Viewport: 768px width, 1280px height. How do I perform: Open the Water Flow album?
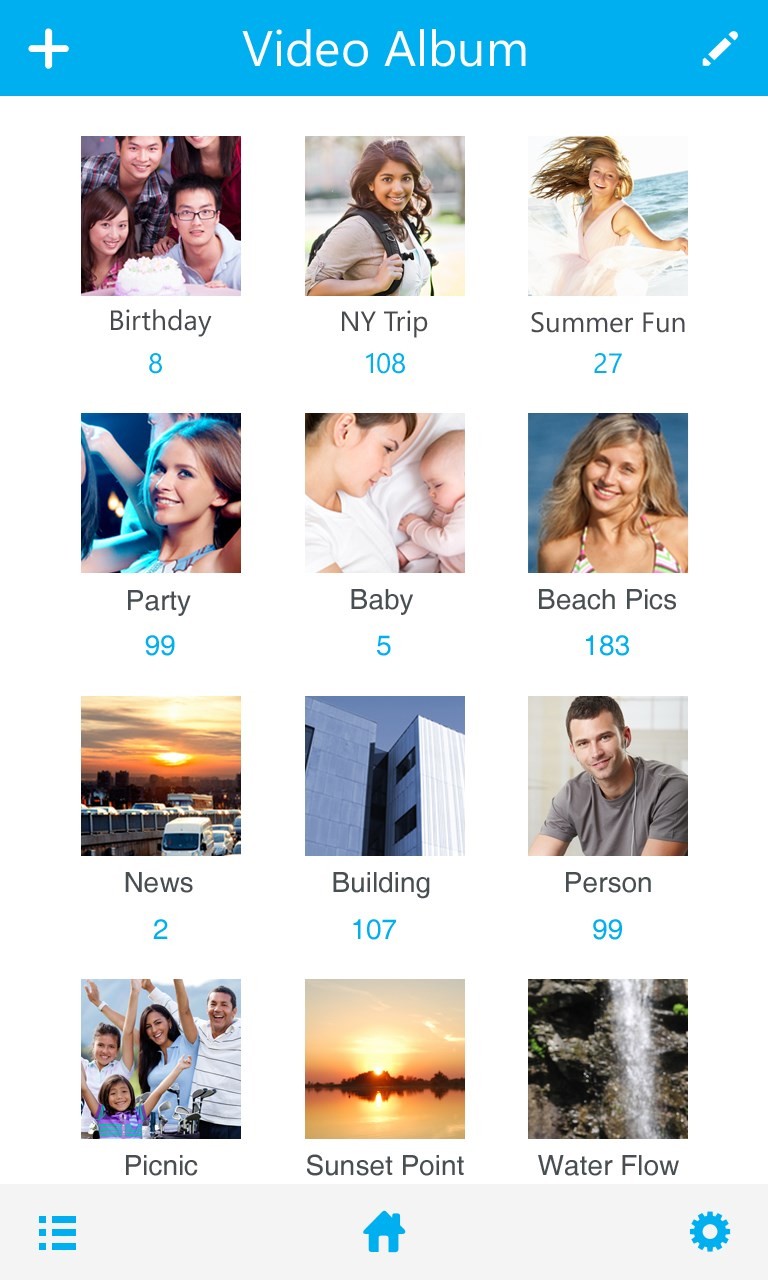coord(607,1059)
